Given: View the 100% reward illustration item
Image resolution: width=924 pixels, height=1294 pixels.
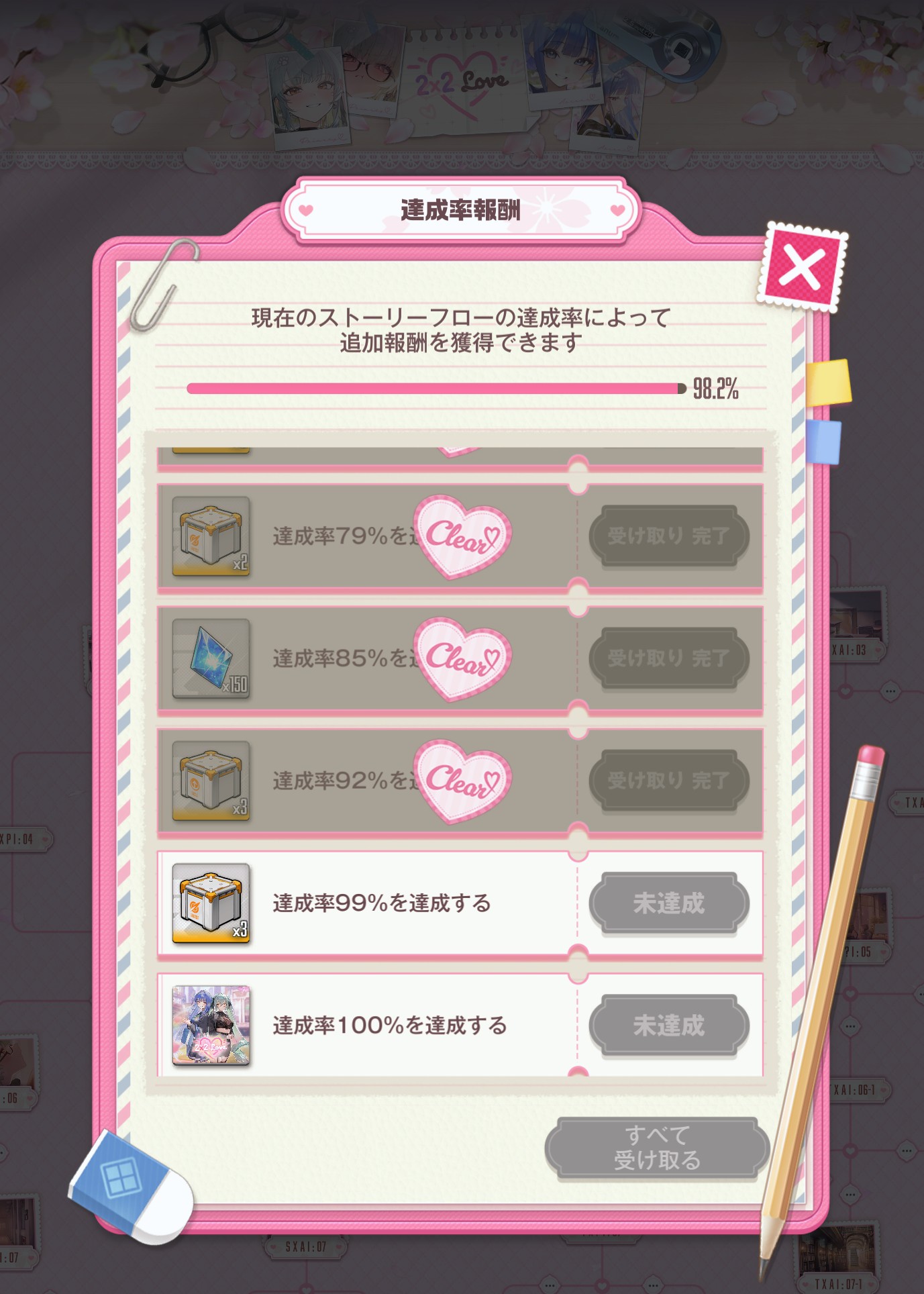Looking at the screenshot, I should point(211,1025).
